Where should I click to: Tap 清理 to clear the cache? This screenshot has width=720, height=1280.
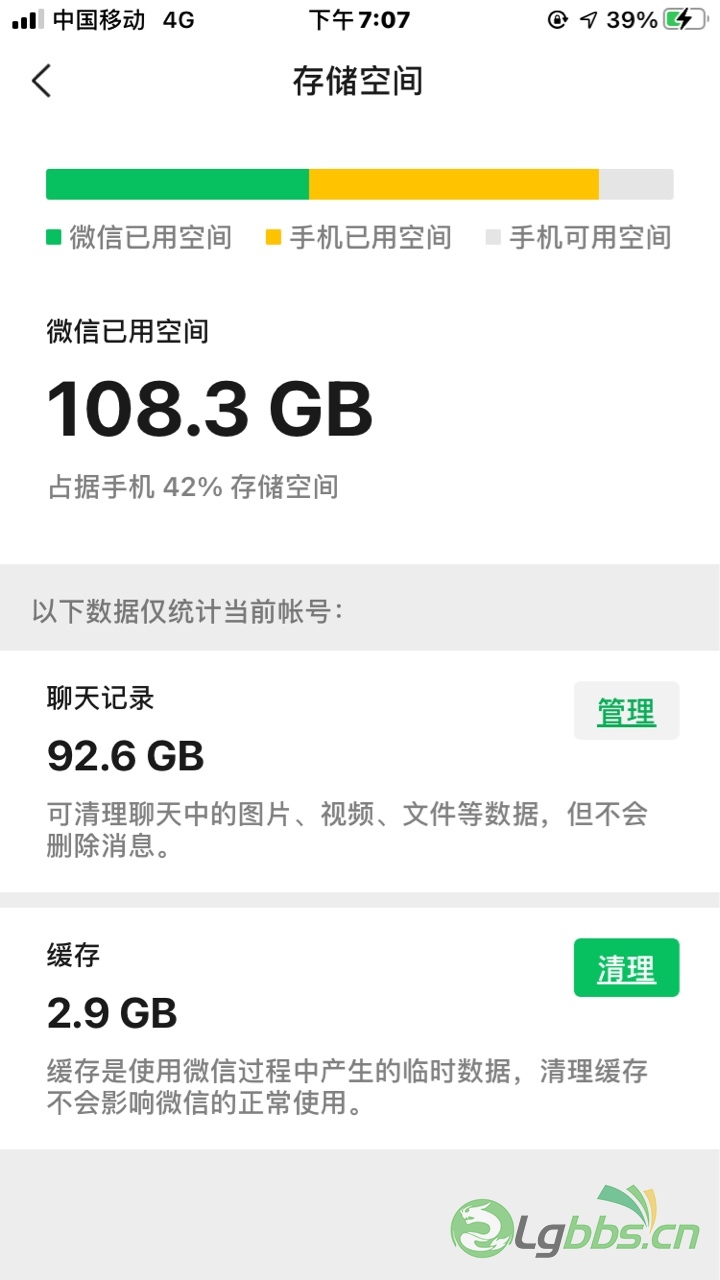pos(626,968)
